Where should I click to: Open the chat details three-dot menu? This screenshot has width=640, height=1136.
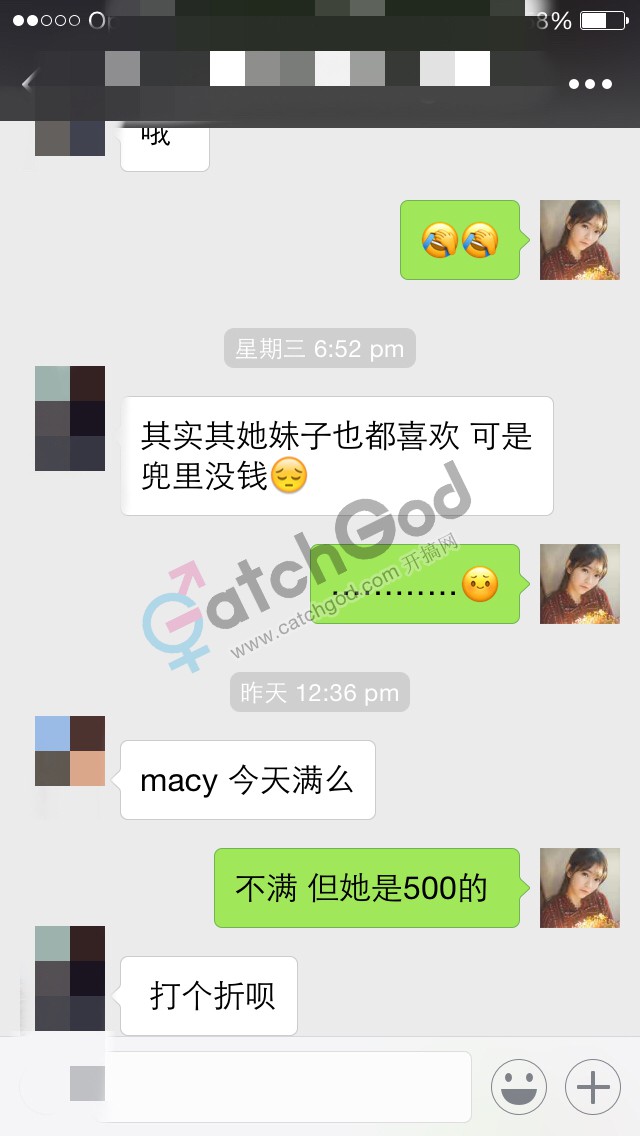[590, 84]
